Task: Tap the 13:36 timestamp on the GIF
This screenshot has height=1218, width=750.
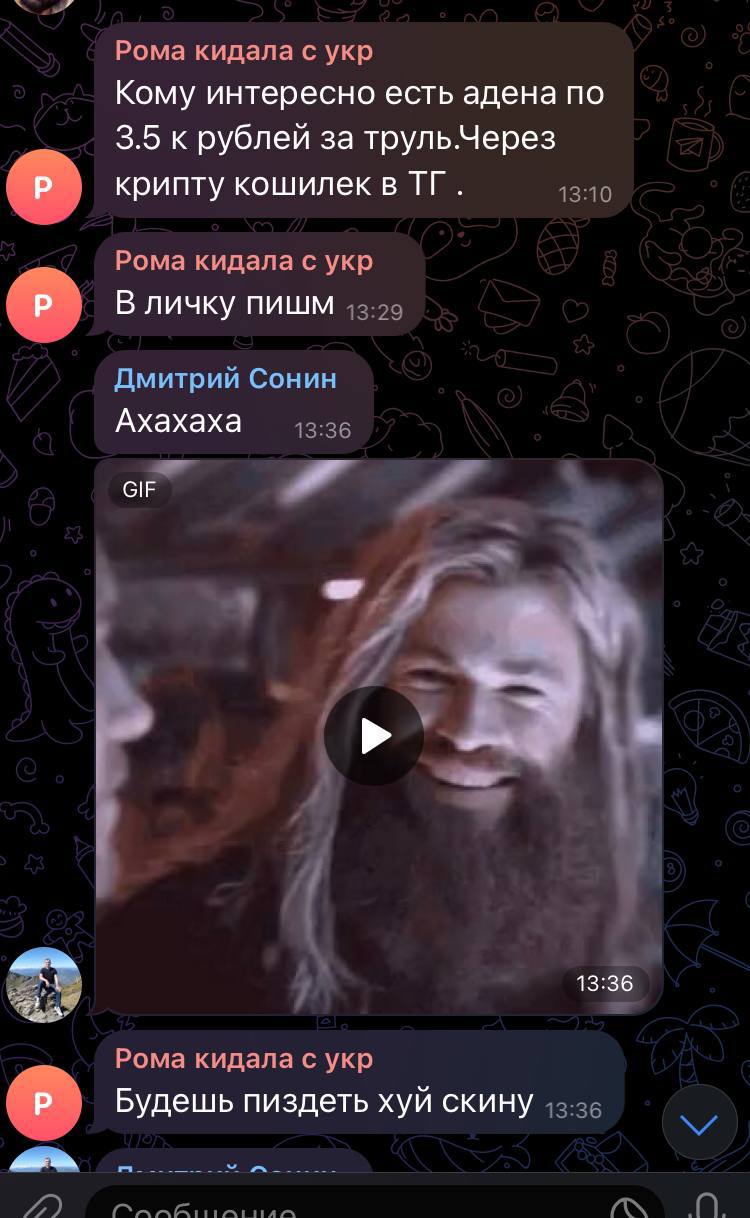Action: (608, 984)
